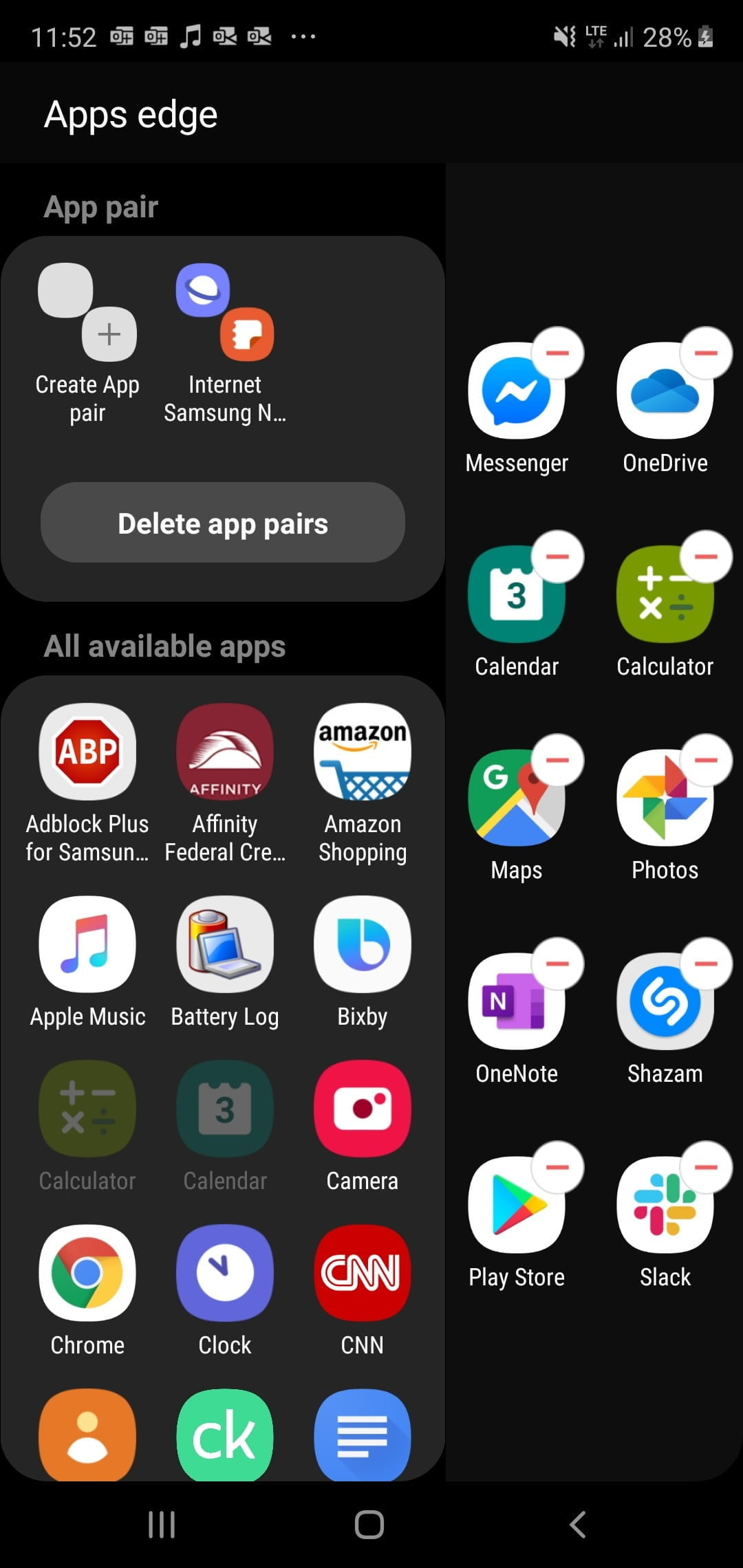Select the Camera app

363,1109
